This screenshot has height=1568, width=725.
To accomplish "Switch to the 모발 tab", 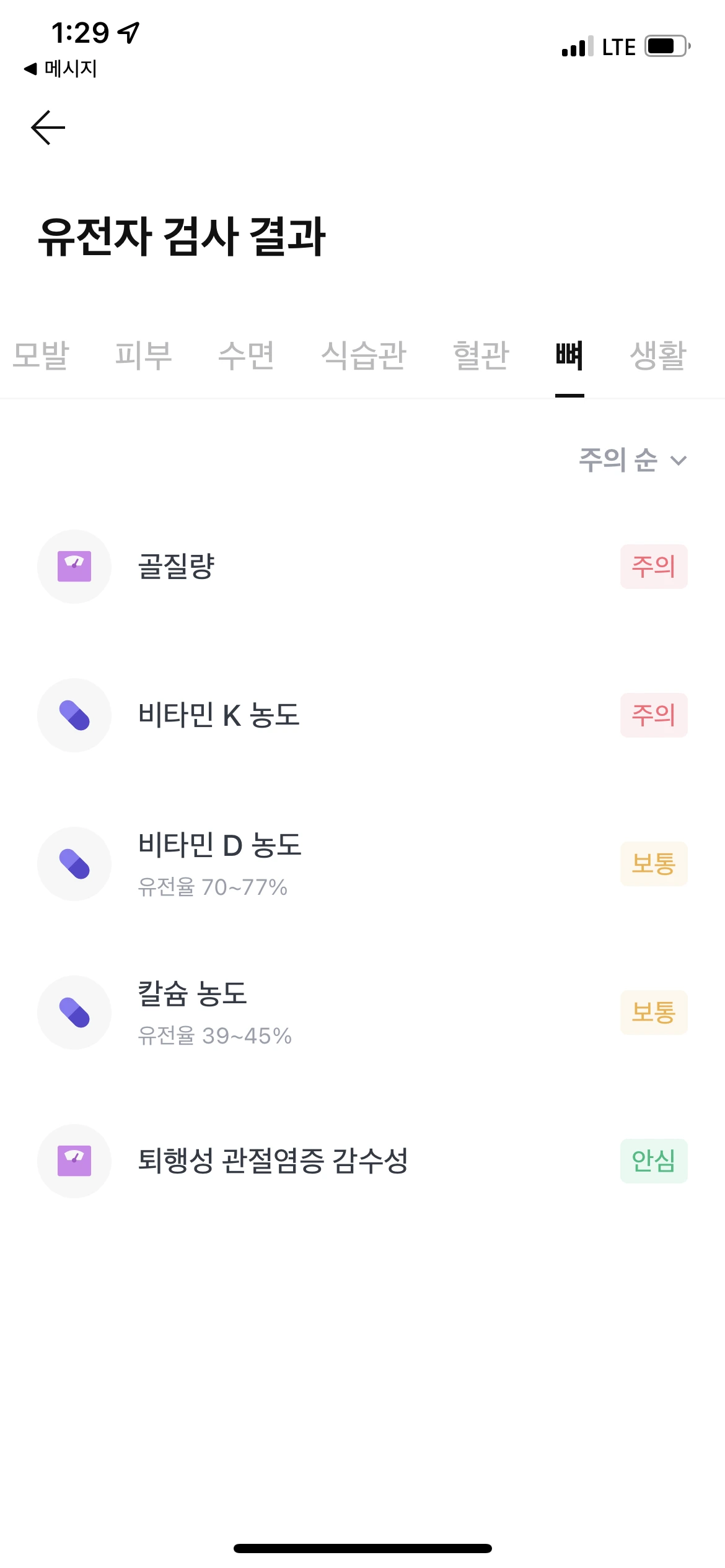I will click(41, 355).
